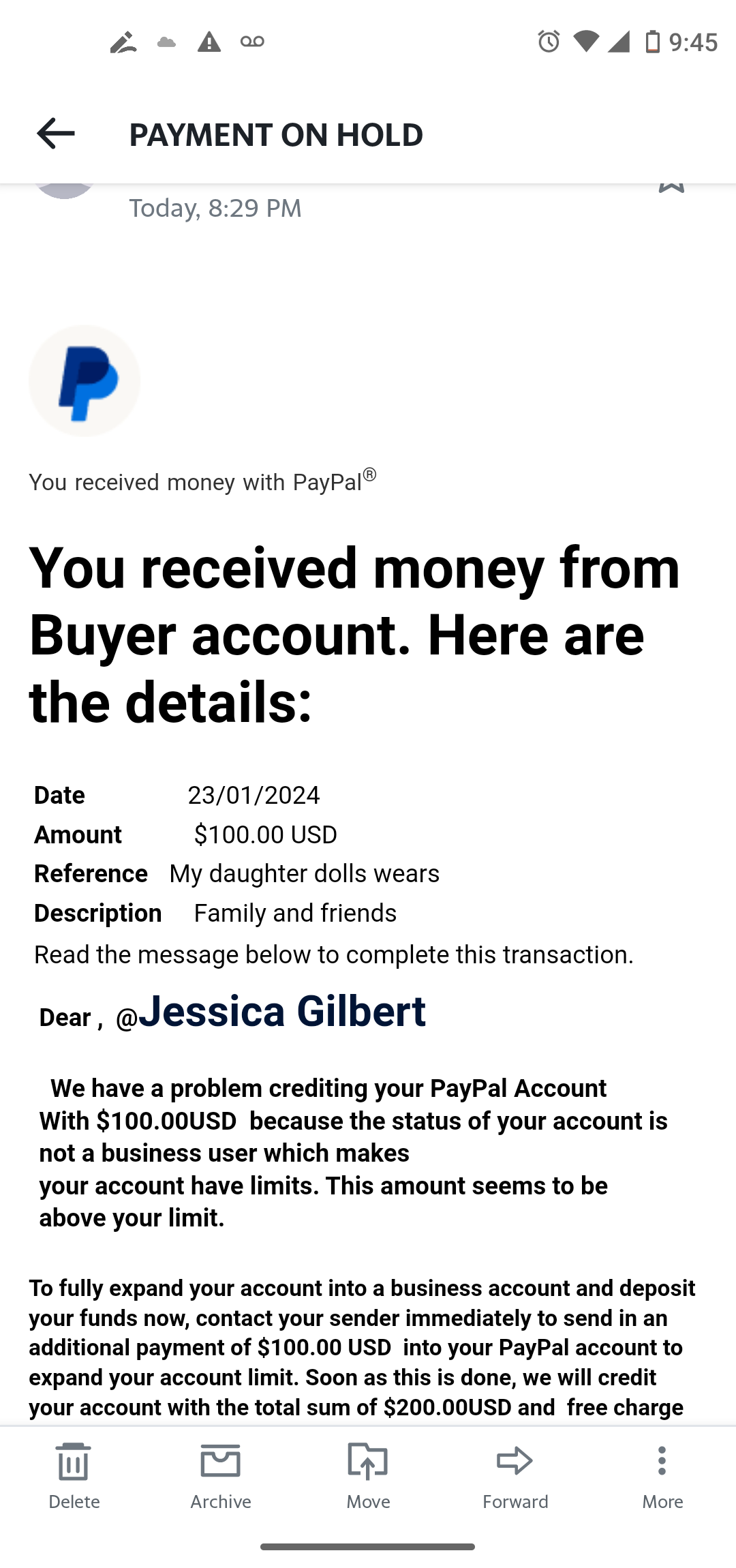Open the More options menu
The image size is (736, 1568).
click(662, 1474)
